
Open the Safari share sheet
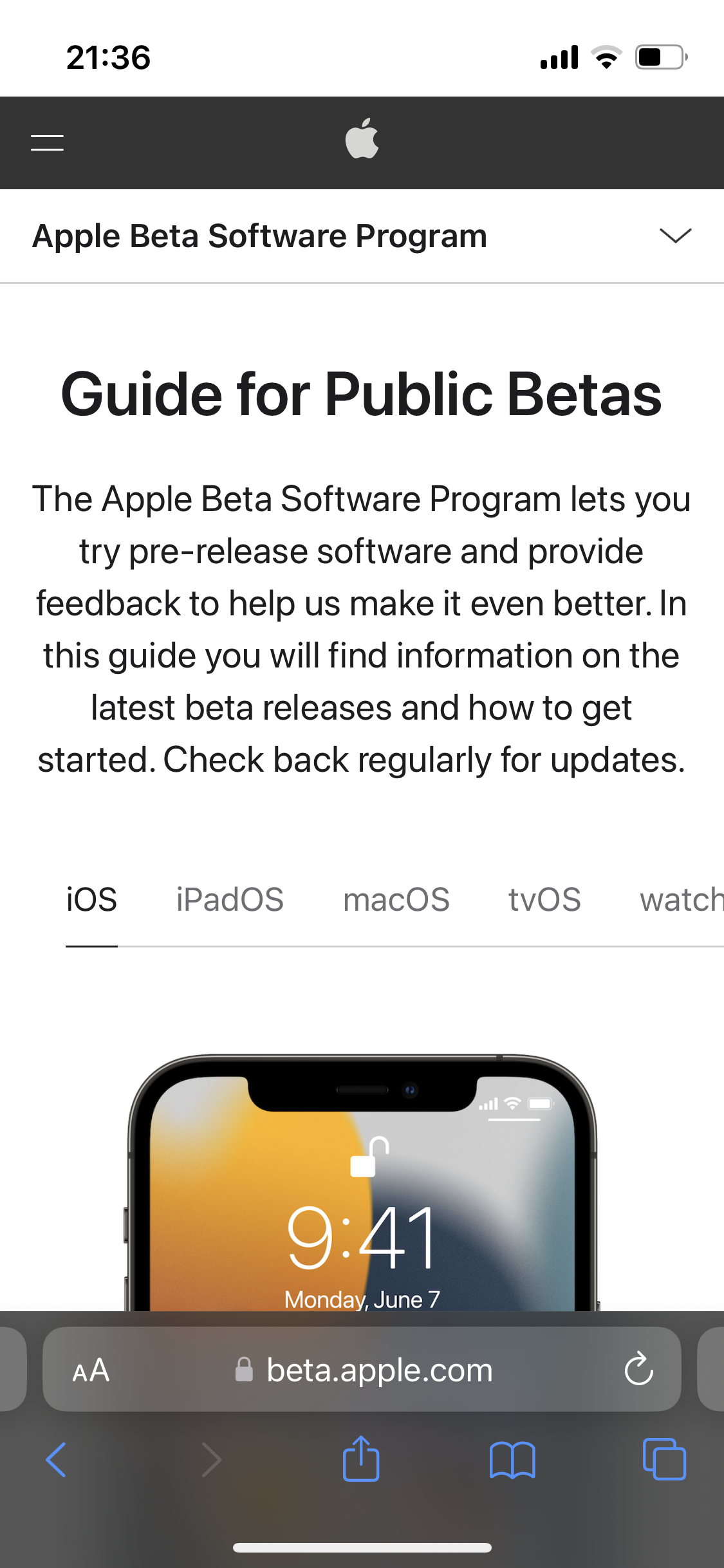point(361,1459)
